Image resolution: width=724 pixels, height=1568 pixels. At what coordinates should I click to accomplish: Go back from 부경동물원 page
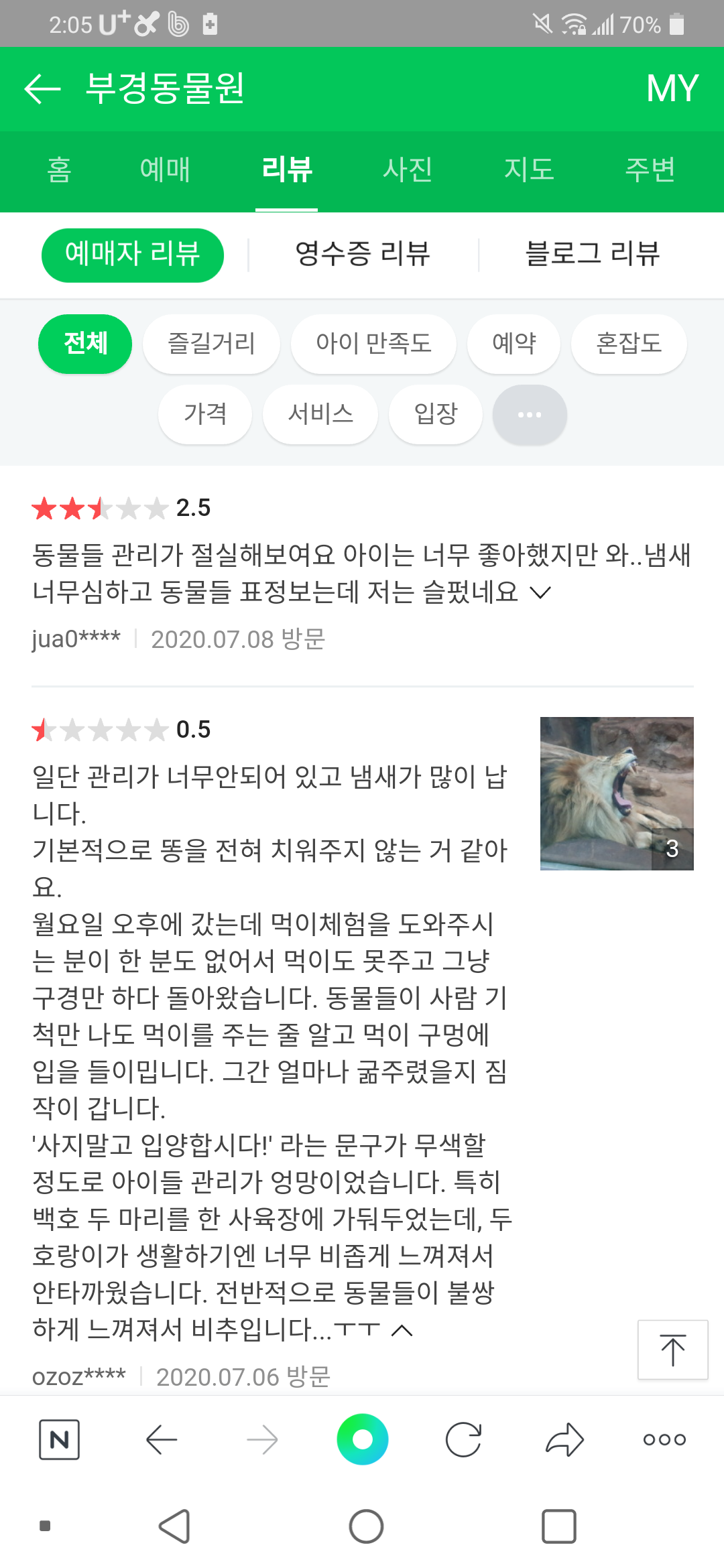pyautogui.click(x=42, y=88)
